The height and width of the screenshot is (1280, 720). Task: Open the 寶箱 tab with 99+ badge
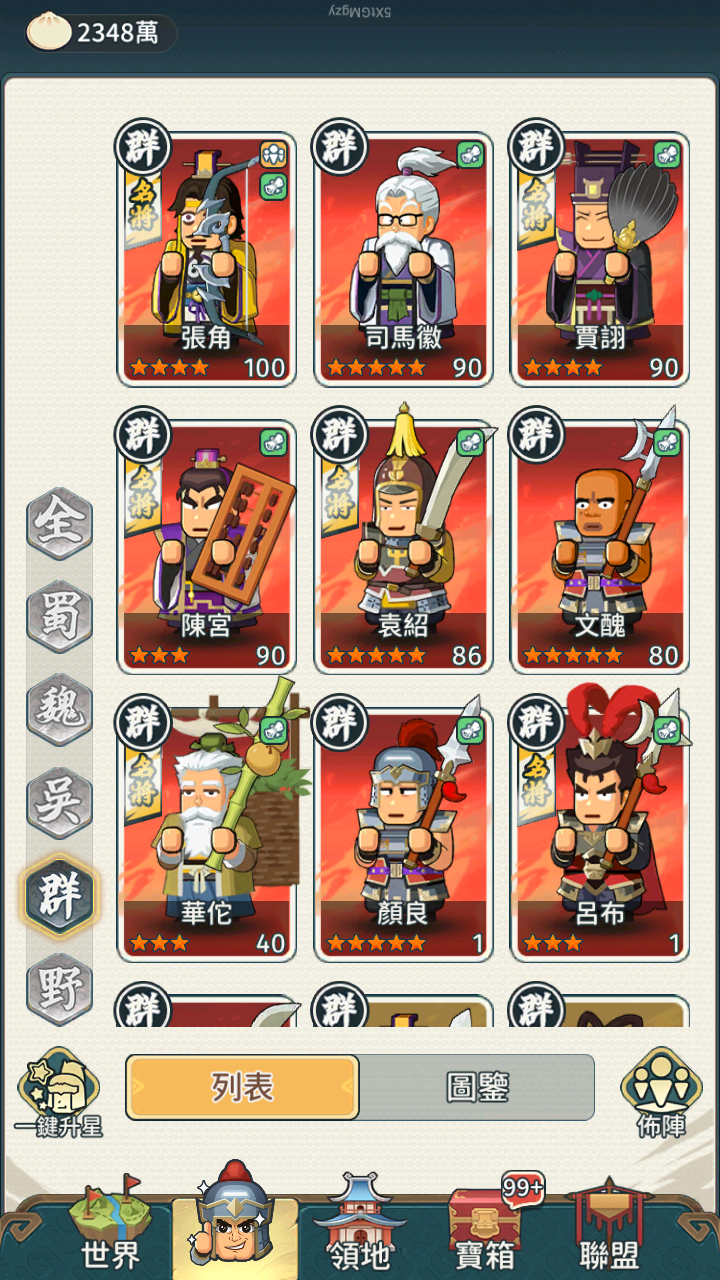click(x=484, y=1225)
